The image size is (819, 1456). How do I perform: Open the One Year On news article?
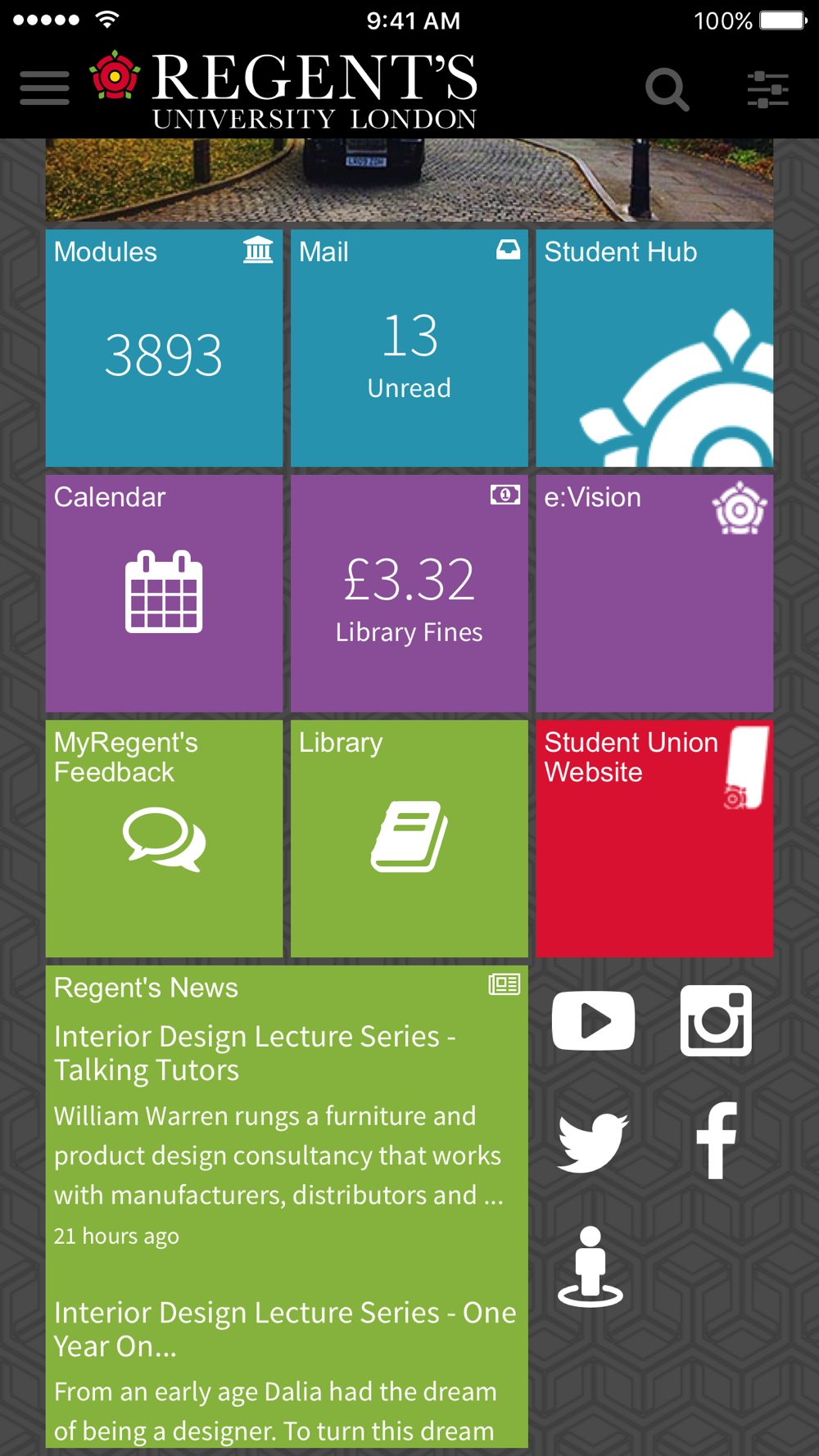pos(285,1328)
